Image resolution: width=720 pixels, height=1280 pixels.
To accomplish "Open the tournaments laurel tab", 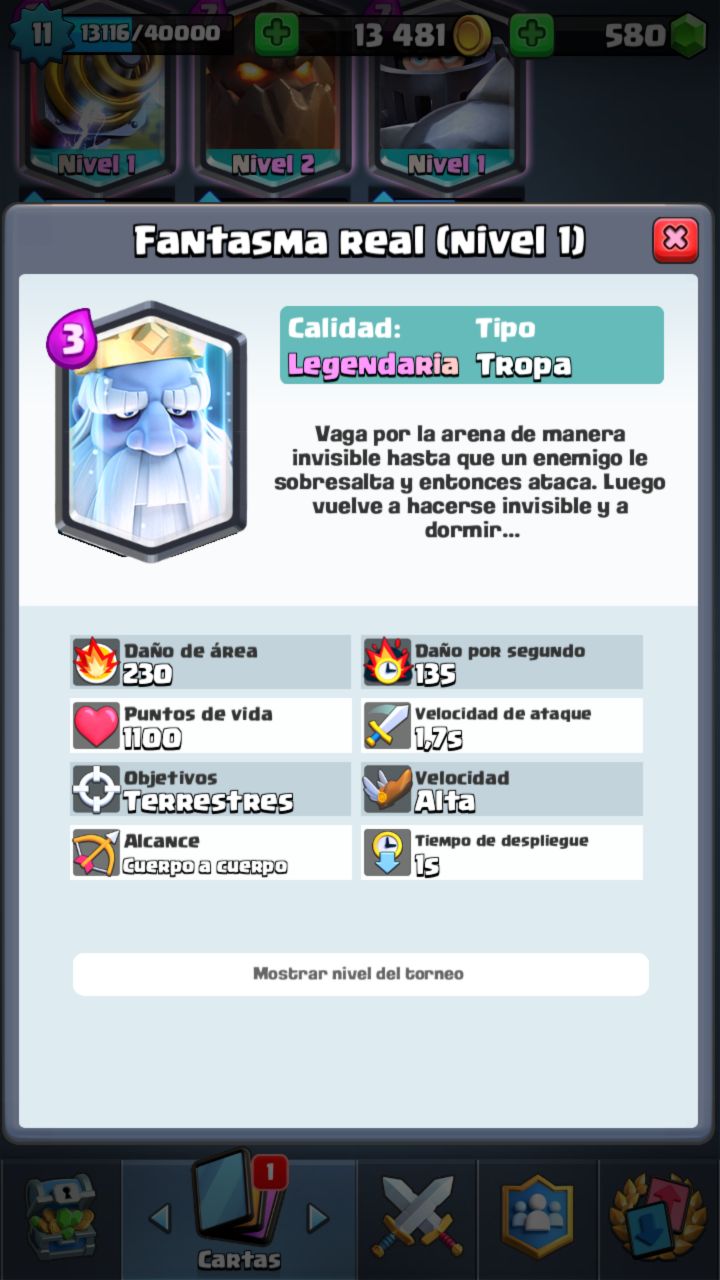I will [x=659, y=1217].
